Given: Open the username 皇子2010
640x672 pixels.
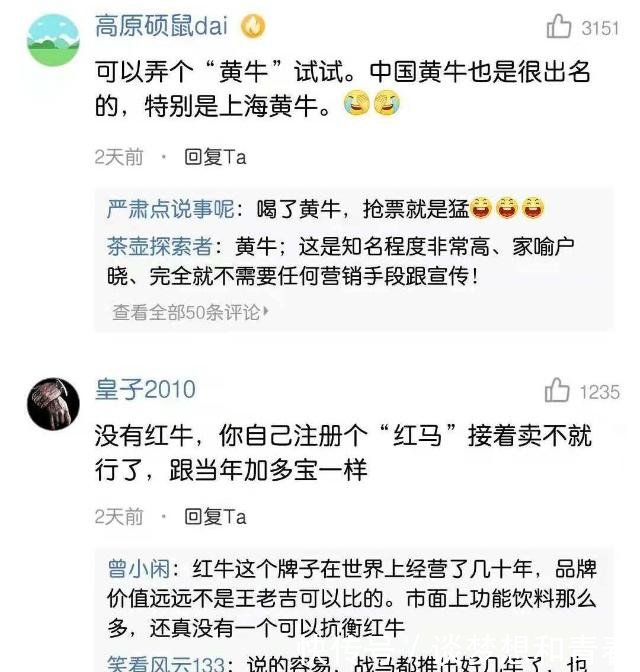Looking at the screenshot, I should point(145,389).
